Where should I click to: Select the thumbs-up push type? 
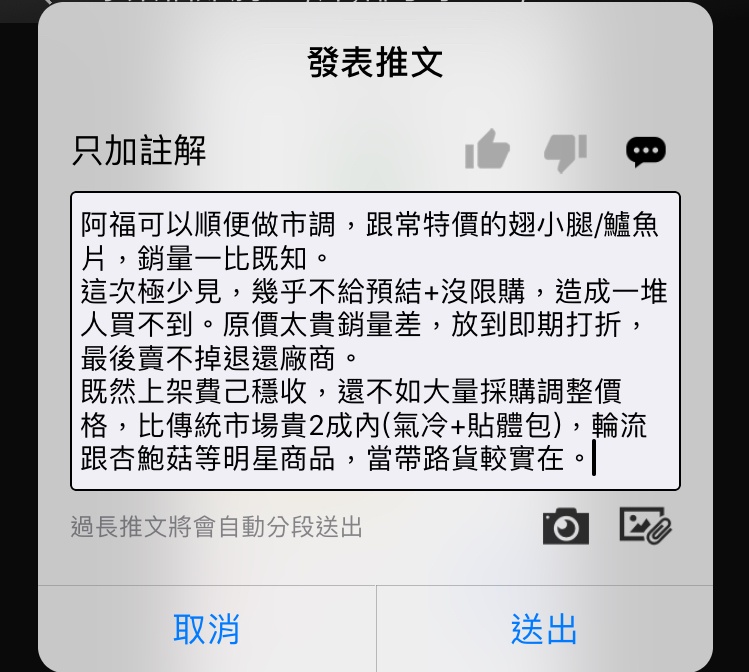click(487, 151)
